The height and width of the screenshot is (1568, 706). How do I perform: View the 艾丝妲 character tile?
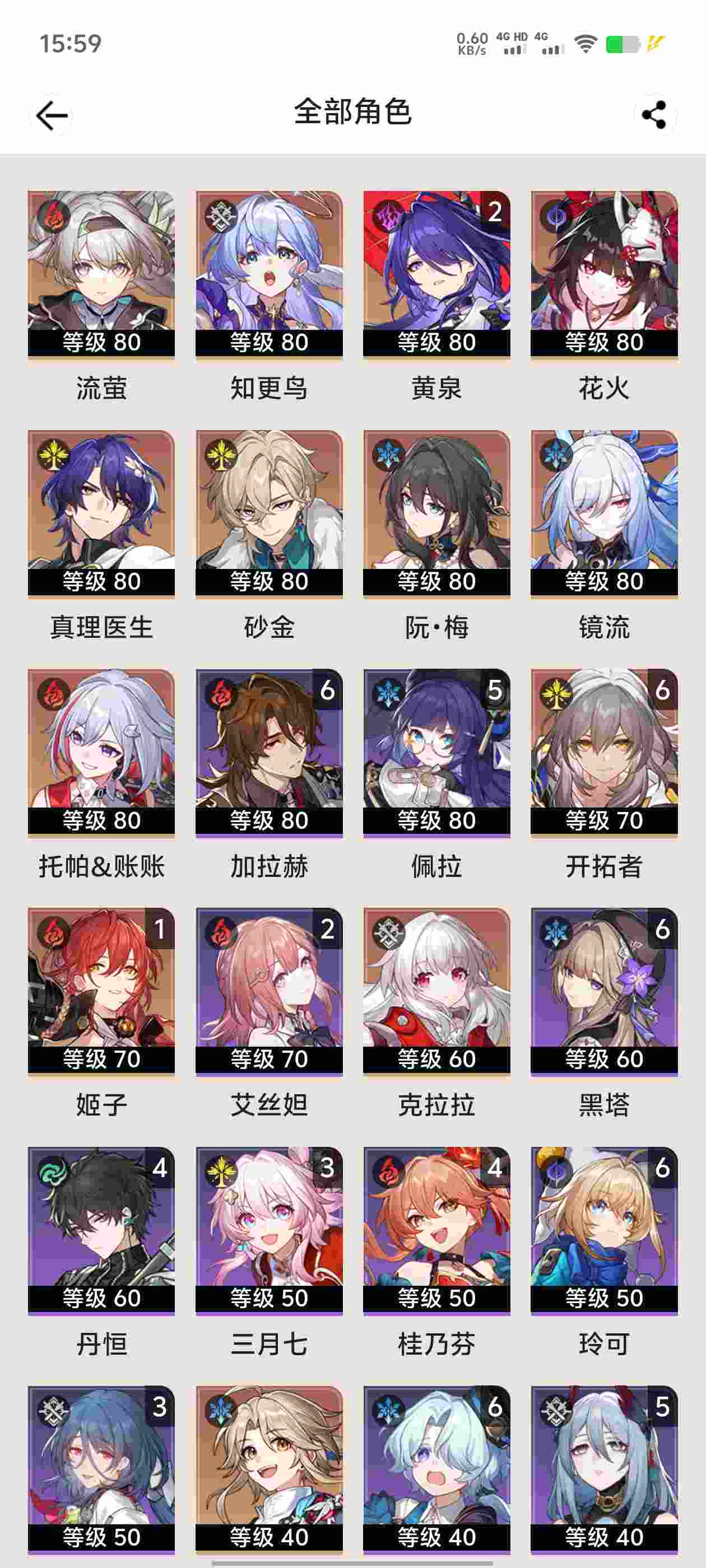pyautogui.click(x=268, y=991)
